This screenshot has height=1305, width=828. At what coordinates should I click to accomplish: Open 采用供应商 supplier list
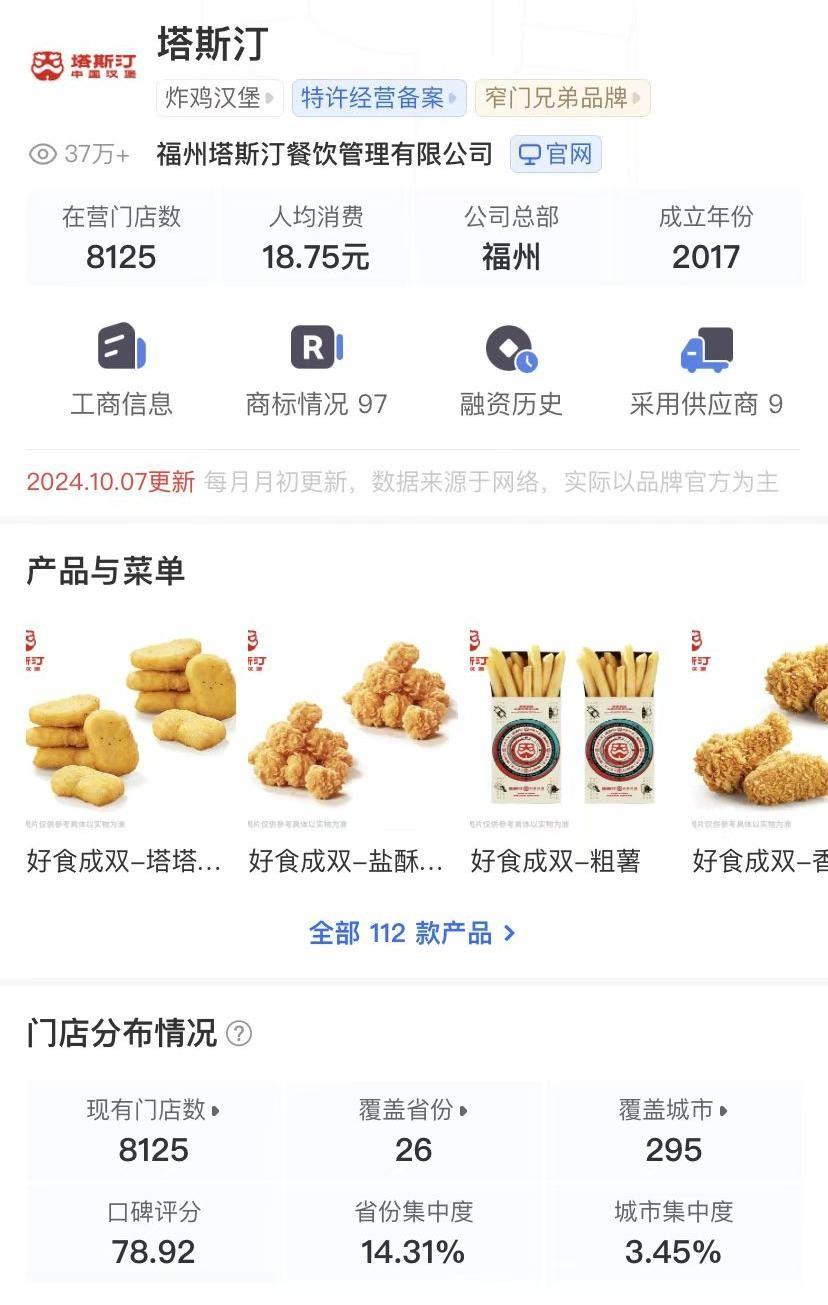(706, 368)
